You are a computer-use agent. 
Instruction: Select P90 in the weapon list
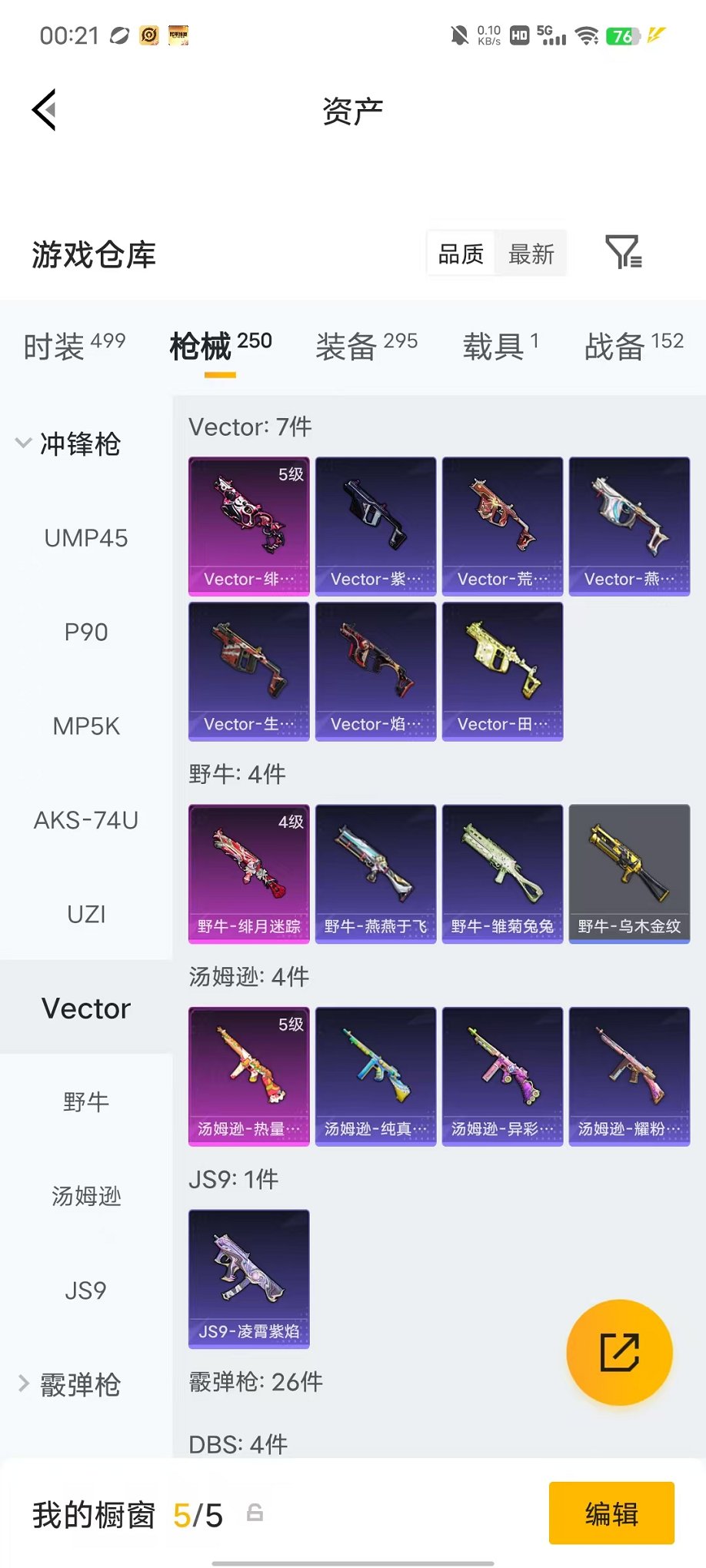[x=86, y=632]
